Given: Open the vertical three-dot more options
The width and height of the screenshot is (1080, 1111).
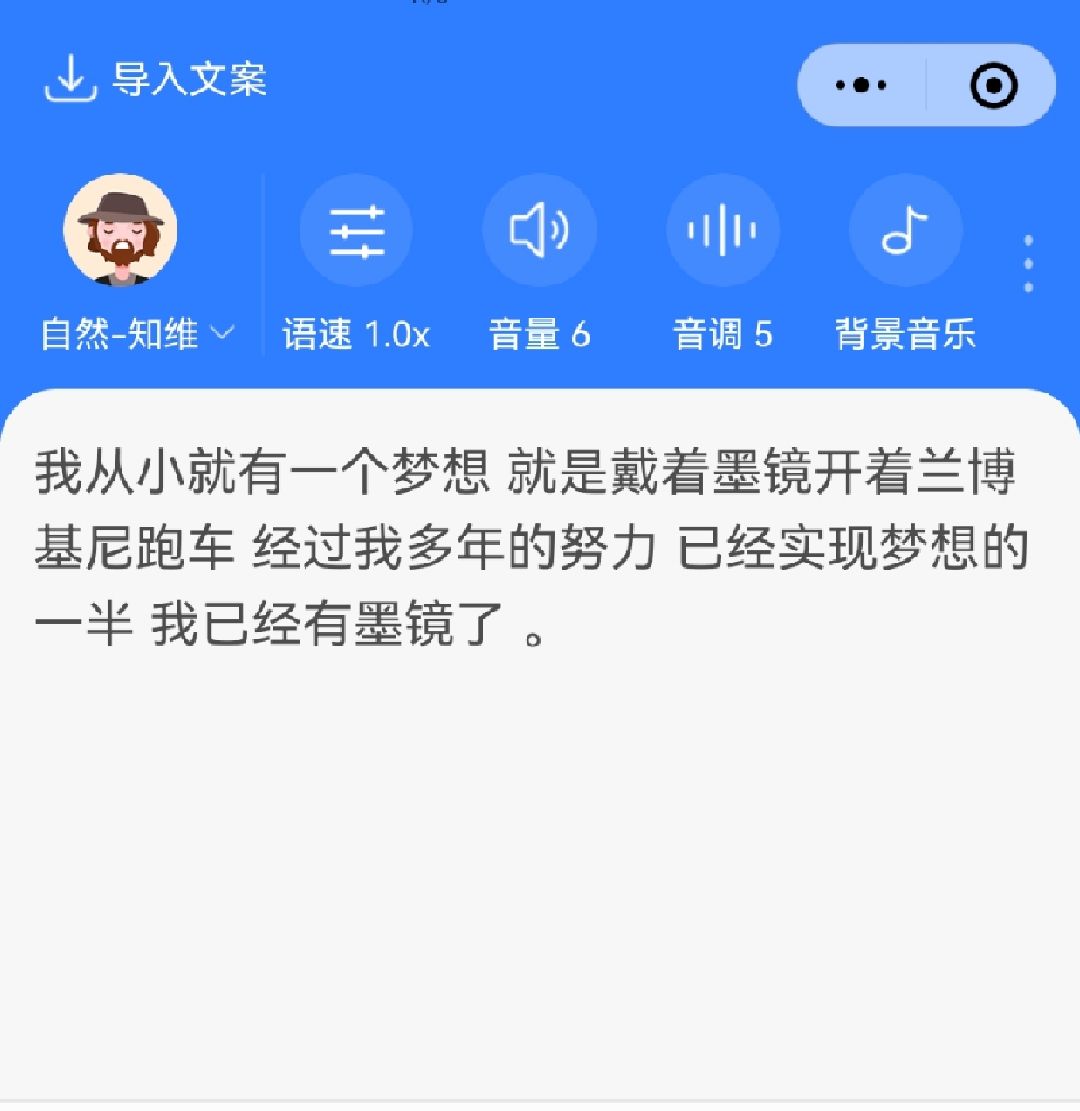Looking at the screenshot, I should (x=1028, y=260).
